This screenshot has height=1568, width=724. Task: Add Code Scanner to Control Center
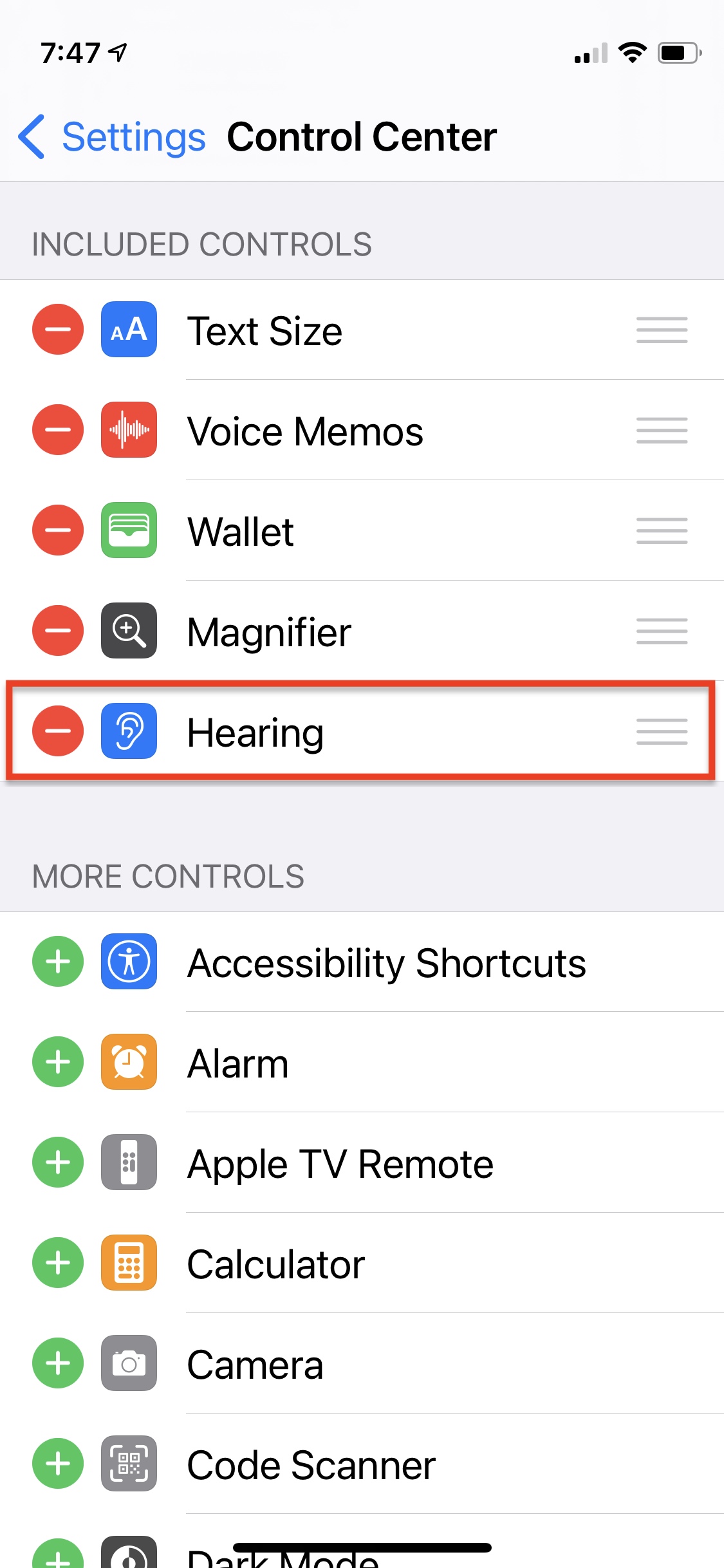coord(58,1464)
